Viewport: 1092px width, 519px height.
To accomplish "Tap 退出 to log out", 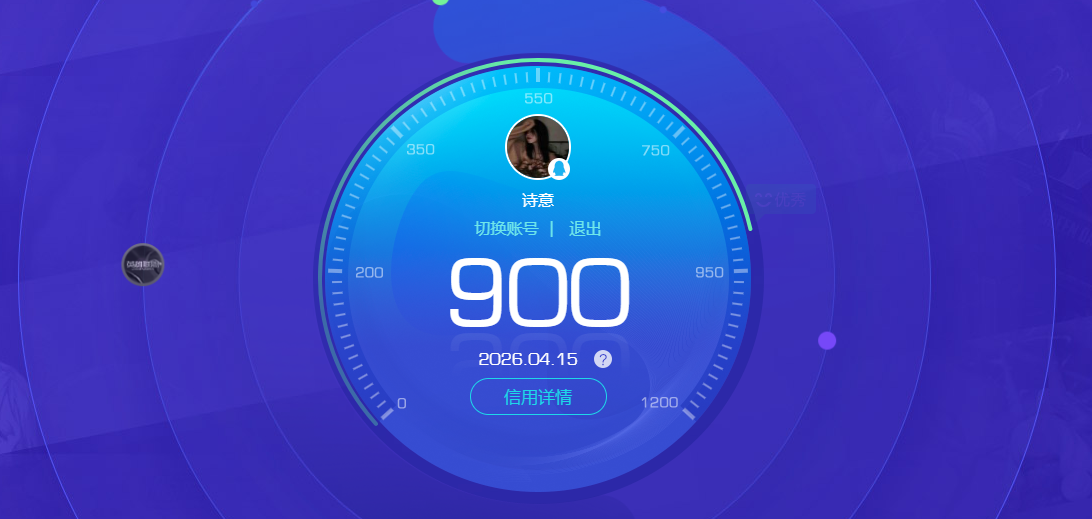I will [x=585, y=229].
